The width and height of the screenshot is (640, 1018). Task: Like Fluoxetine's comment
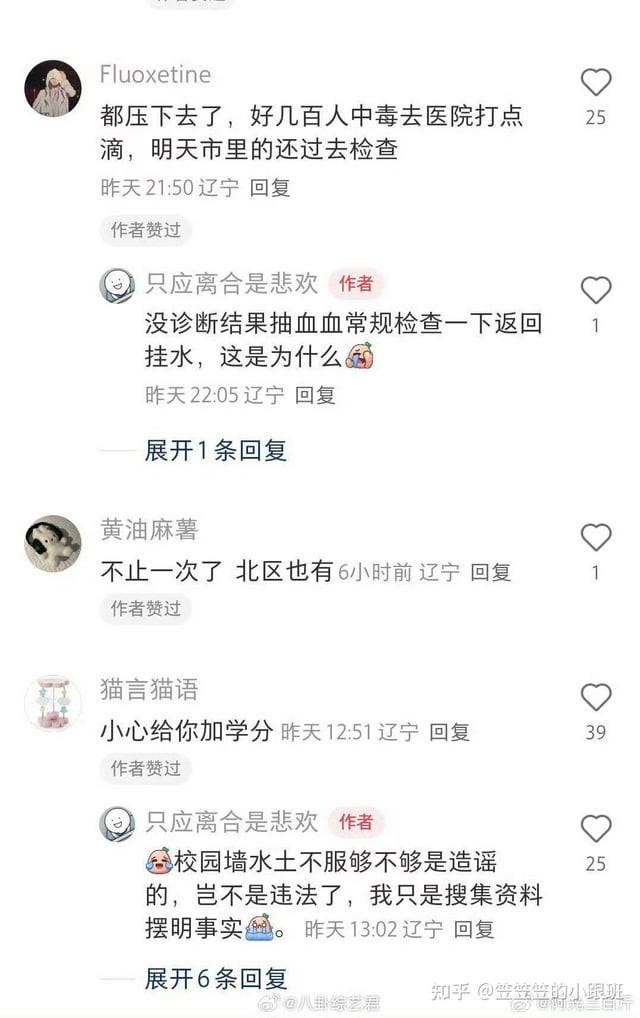point(596,82)
